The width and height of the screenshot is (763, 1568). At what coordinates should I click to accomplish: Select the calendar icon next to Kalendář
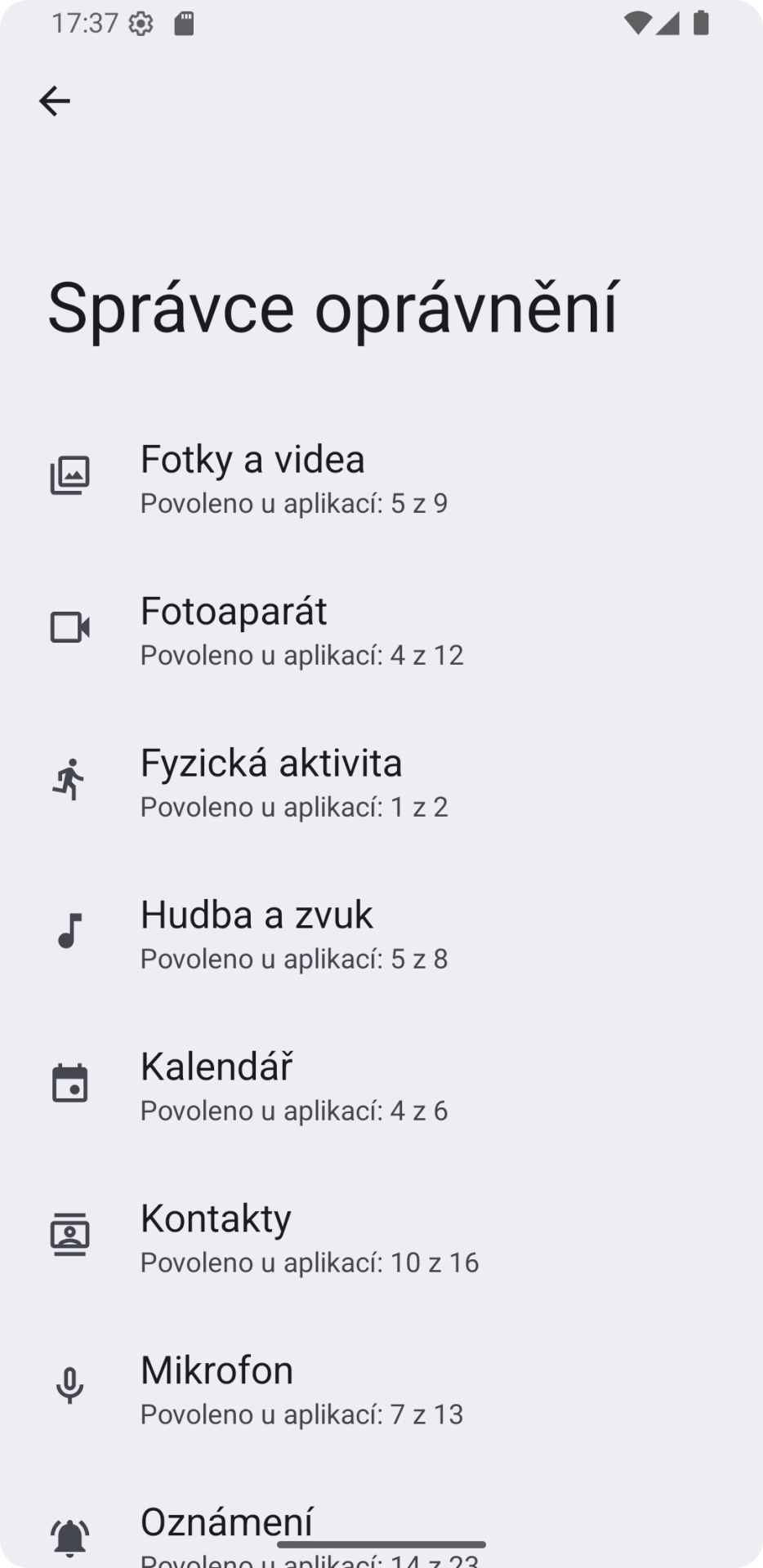70,1081
